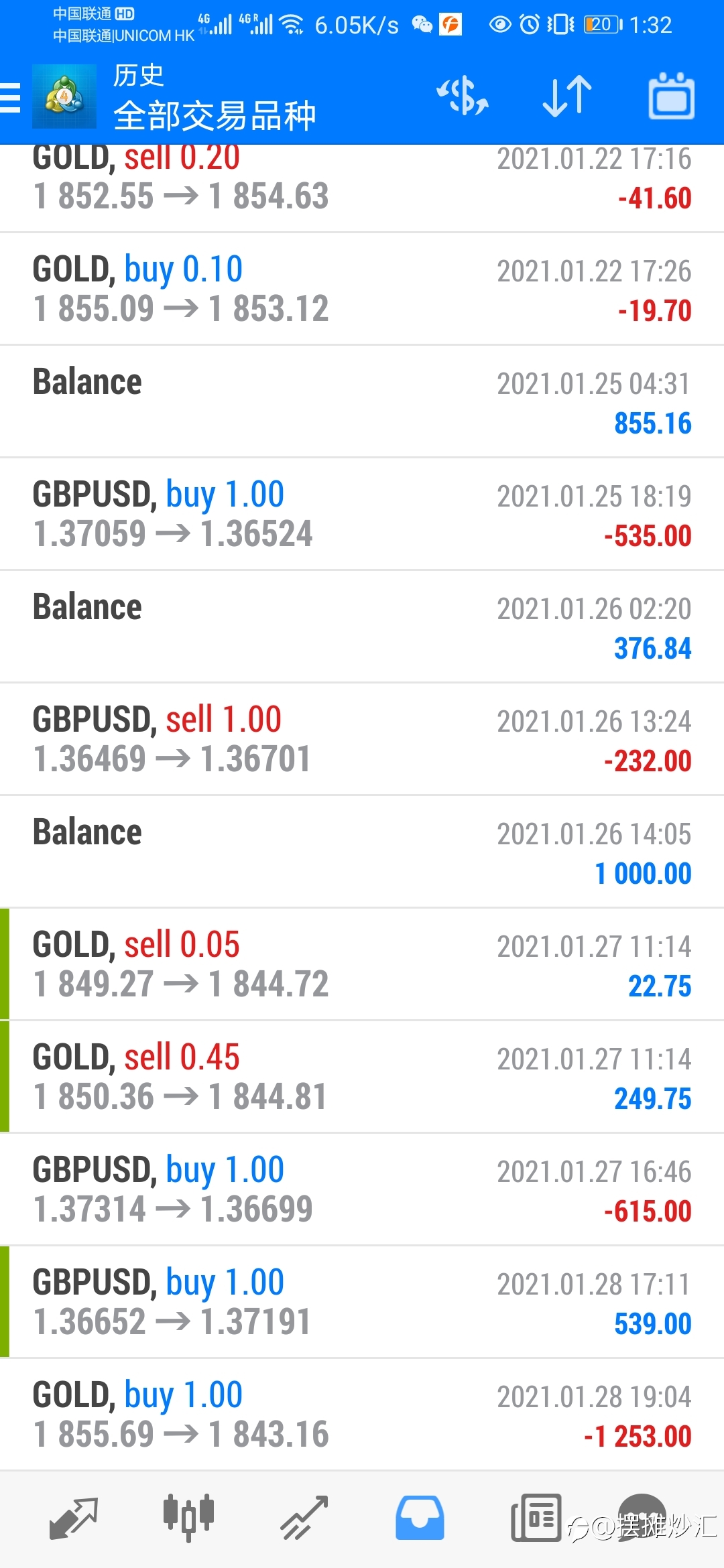
Task: Open the calendar date range picker
Action: (x=672, y=96)
